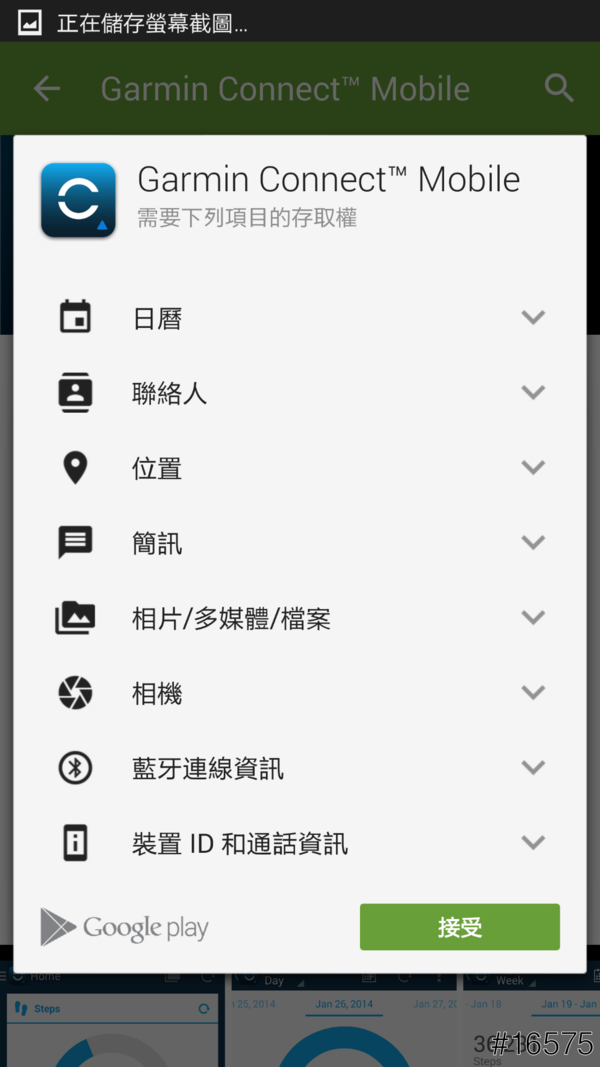Expand the 簡訊 permission details
Screen dimensions: 600x1067
tap(533, 543)
